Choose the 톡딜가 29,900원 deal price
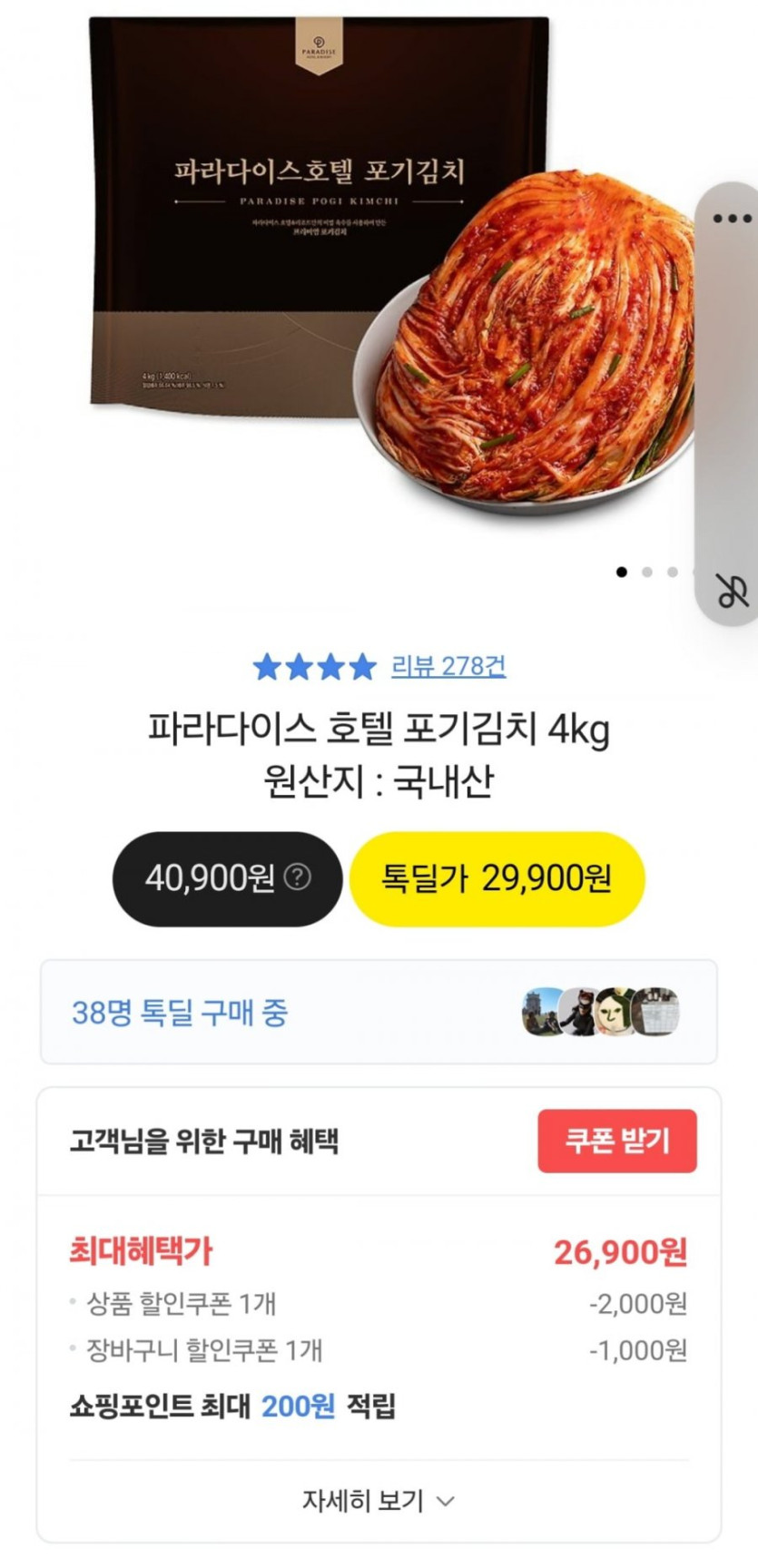Viewport: 758px width, 1568px height. [497, 878]
